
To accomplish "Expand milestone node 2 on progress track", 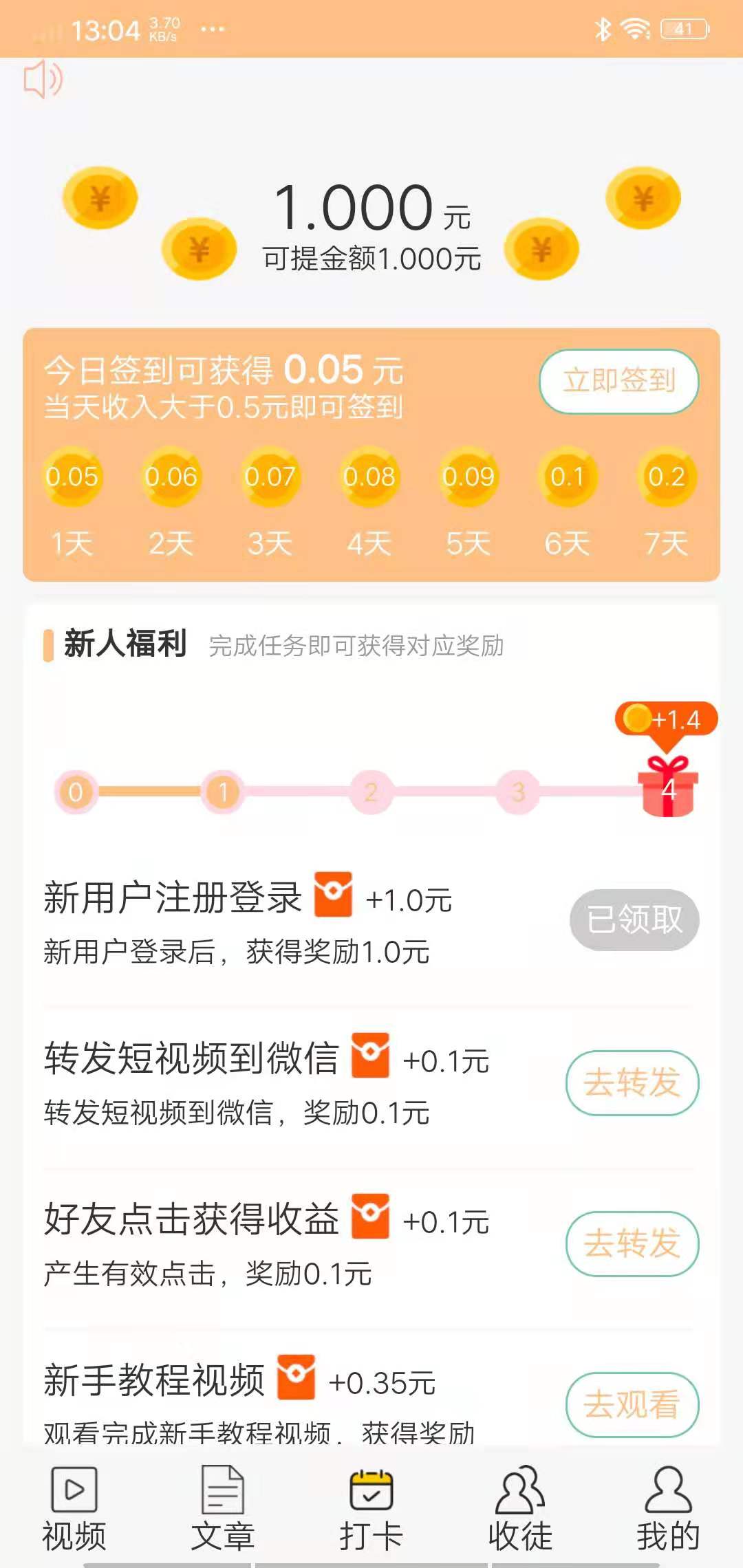I will click(369, 792).
